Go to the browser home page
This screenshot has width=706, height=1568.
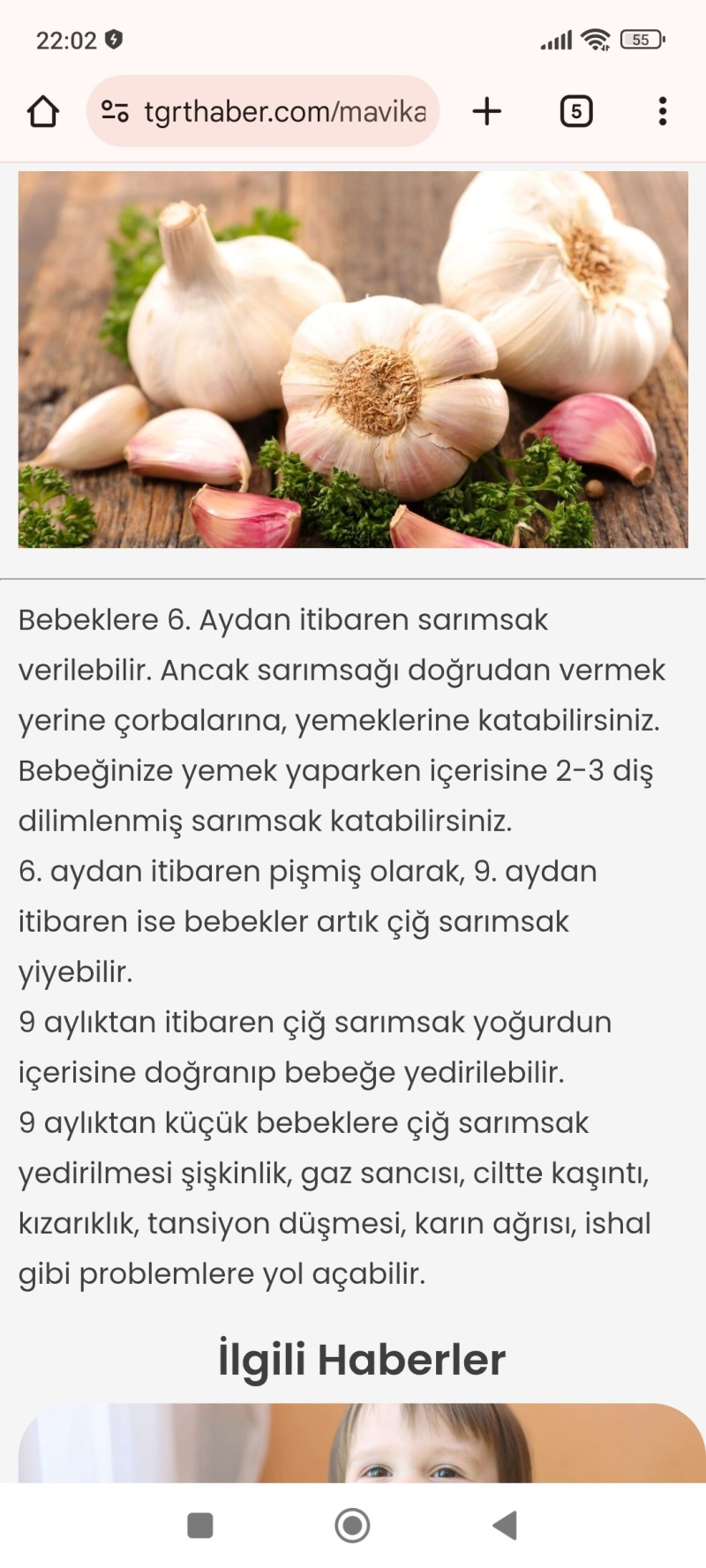[43, 112]
